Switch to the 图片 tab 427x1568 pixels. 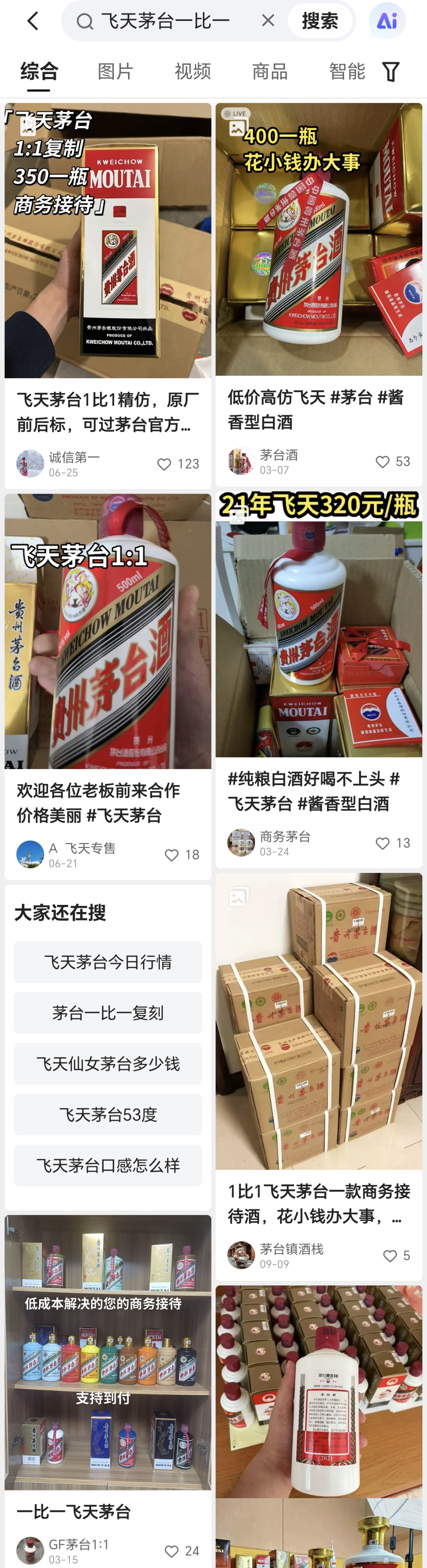[115, 72]
